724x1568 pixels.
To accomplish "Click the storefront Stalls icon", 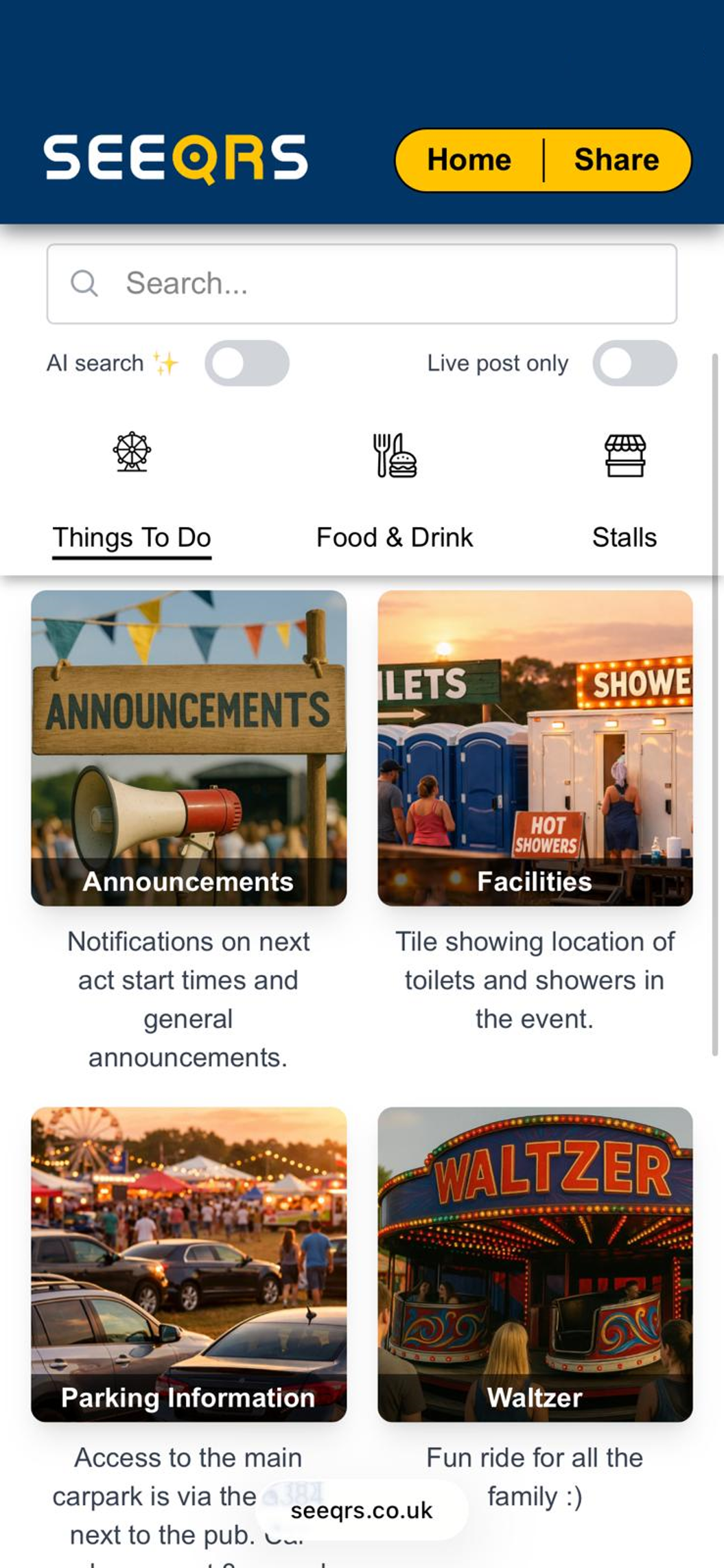I will 624,456.
